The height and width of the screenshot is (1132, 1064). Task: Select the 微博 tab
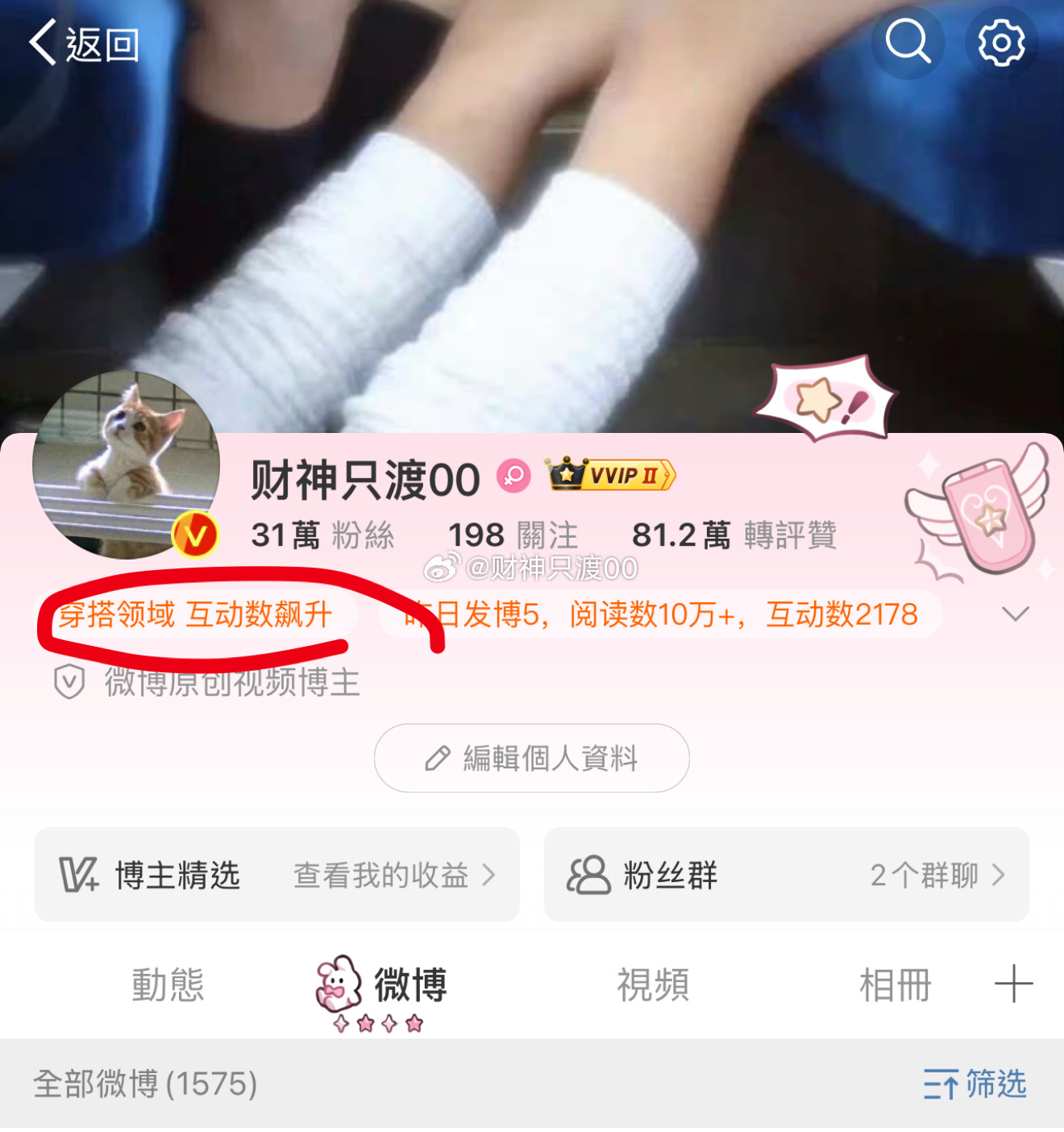[409, 984]
